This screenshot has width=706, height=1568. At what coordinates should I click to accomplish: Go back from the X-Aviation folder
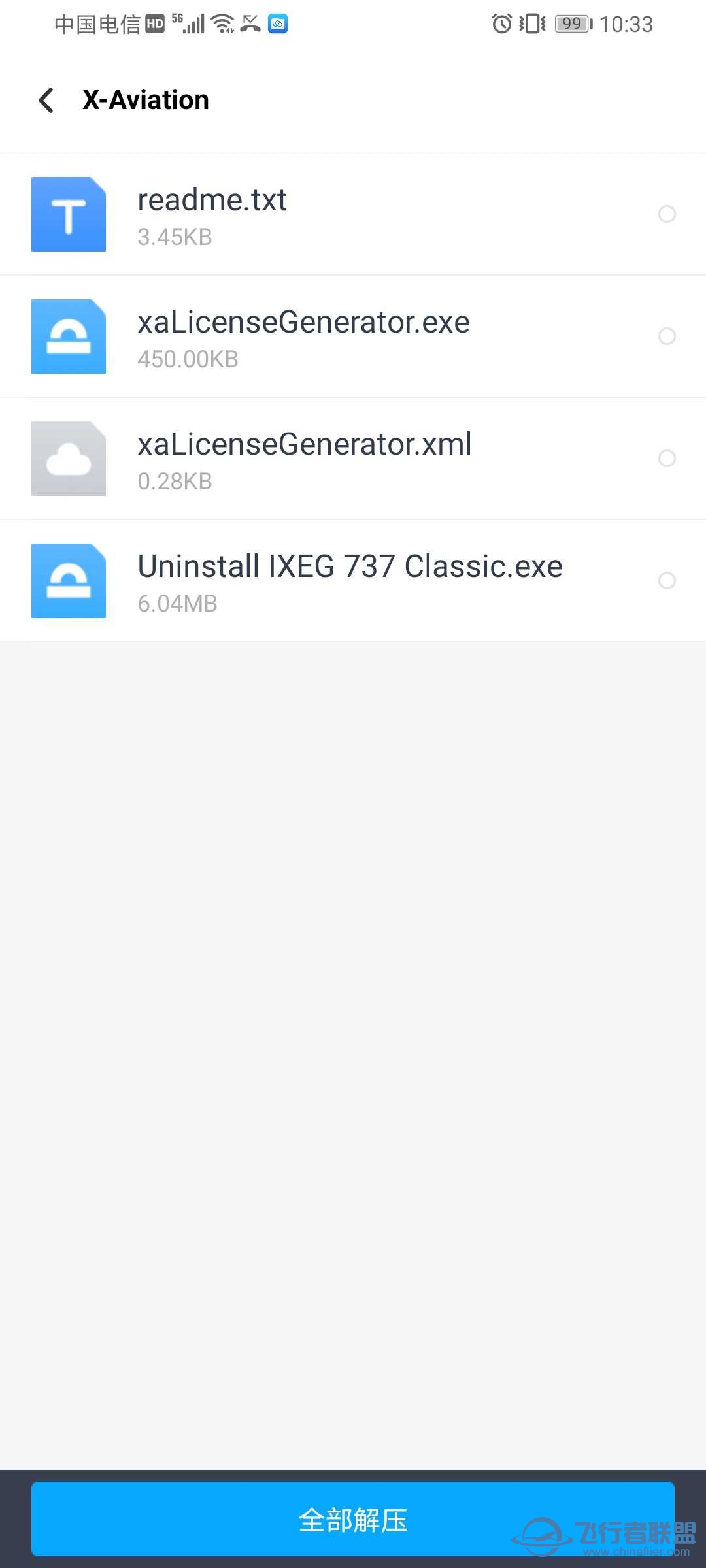coord(46,100)
